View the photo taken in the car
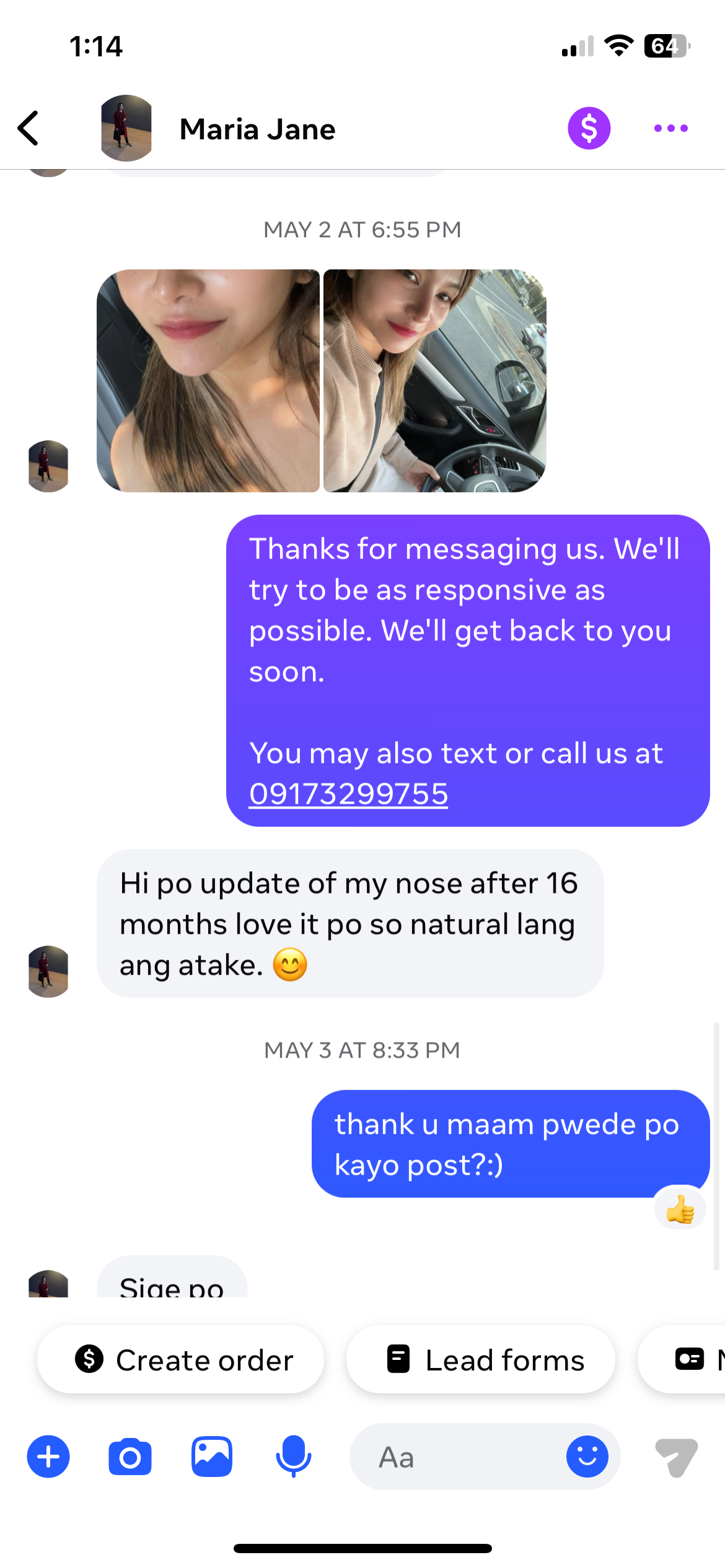The image size is (725, 1568). pos(435,381)
